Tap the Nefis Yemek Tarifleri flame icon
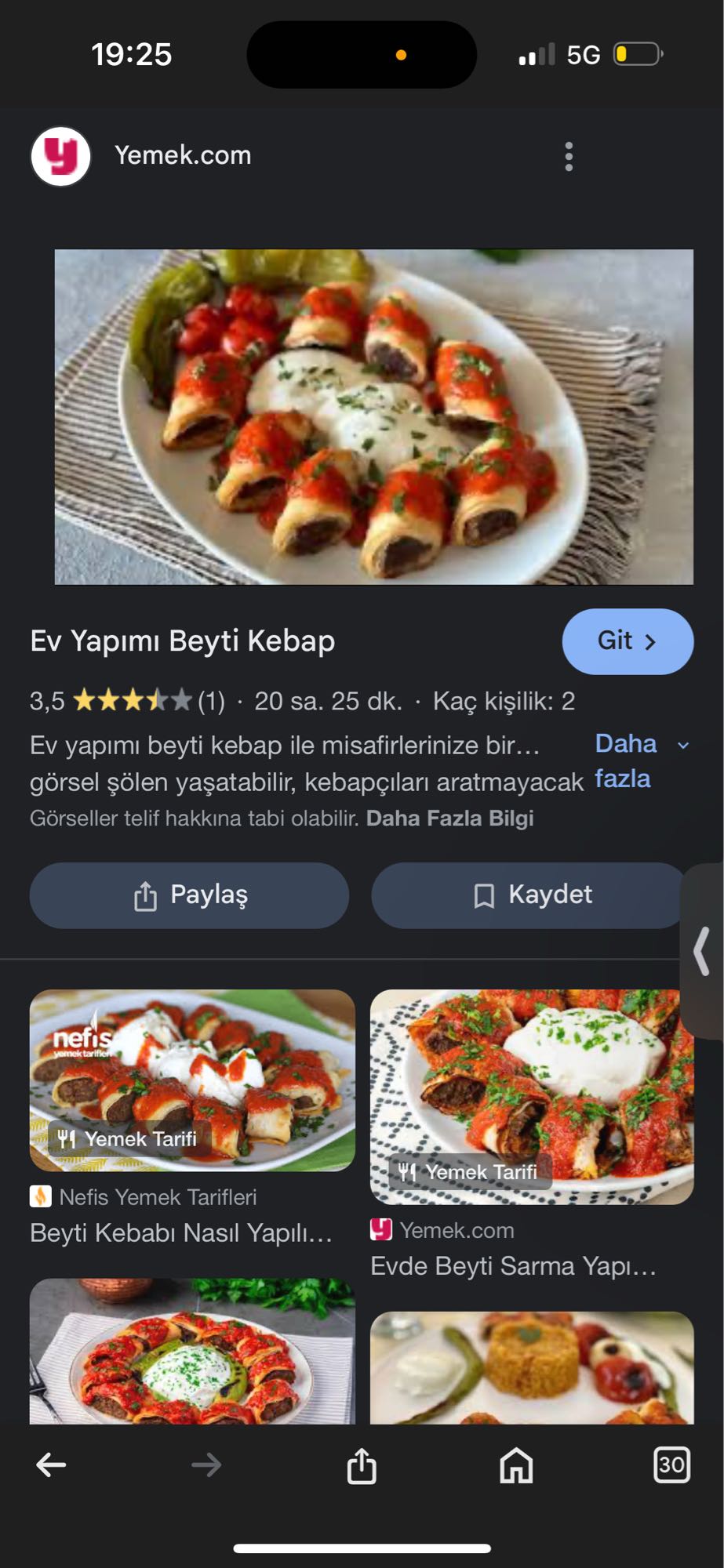Screen dimensions: 724x1568 (41, 1197)
